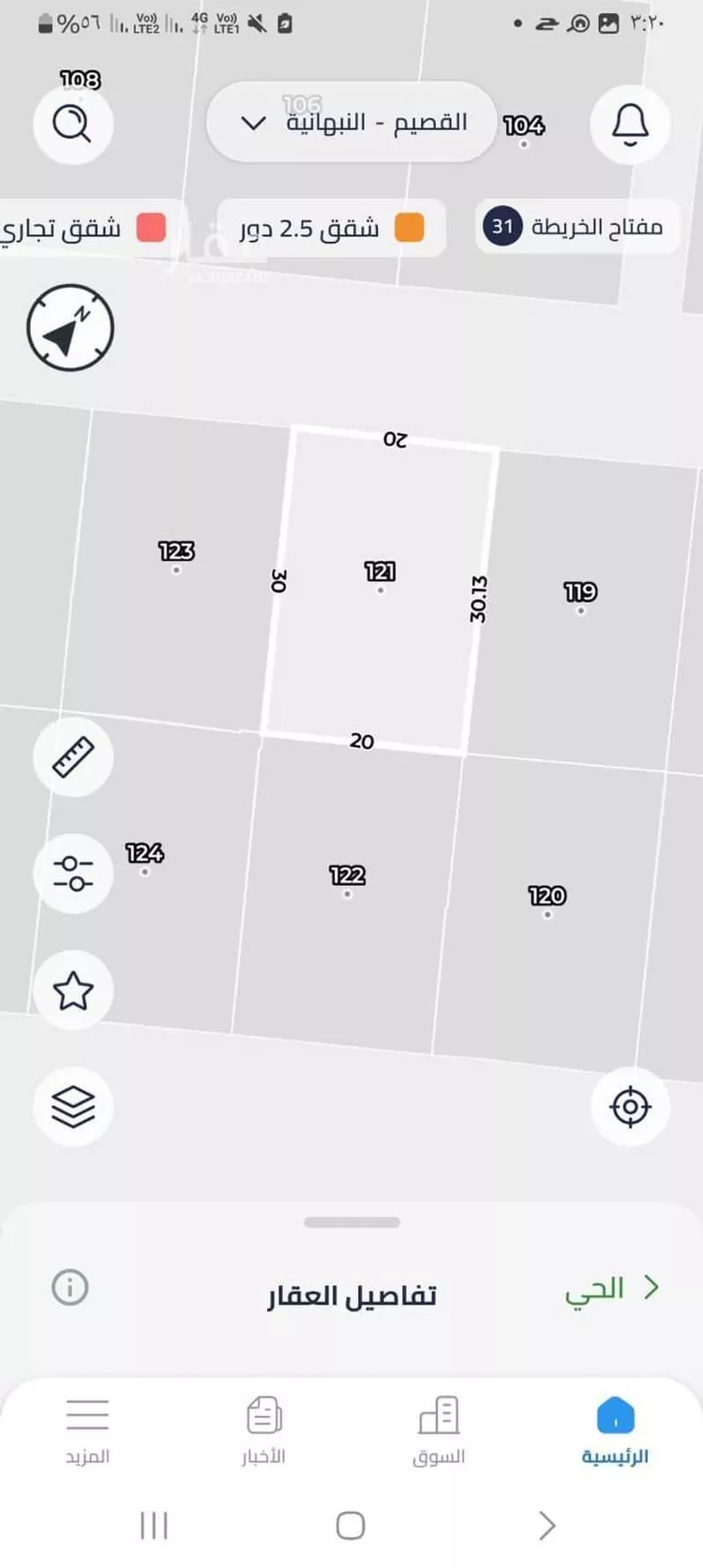703x1568 pixels.
Task: Open the search magnifier icon
Action: [72, 123]
